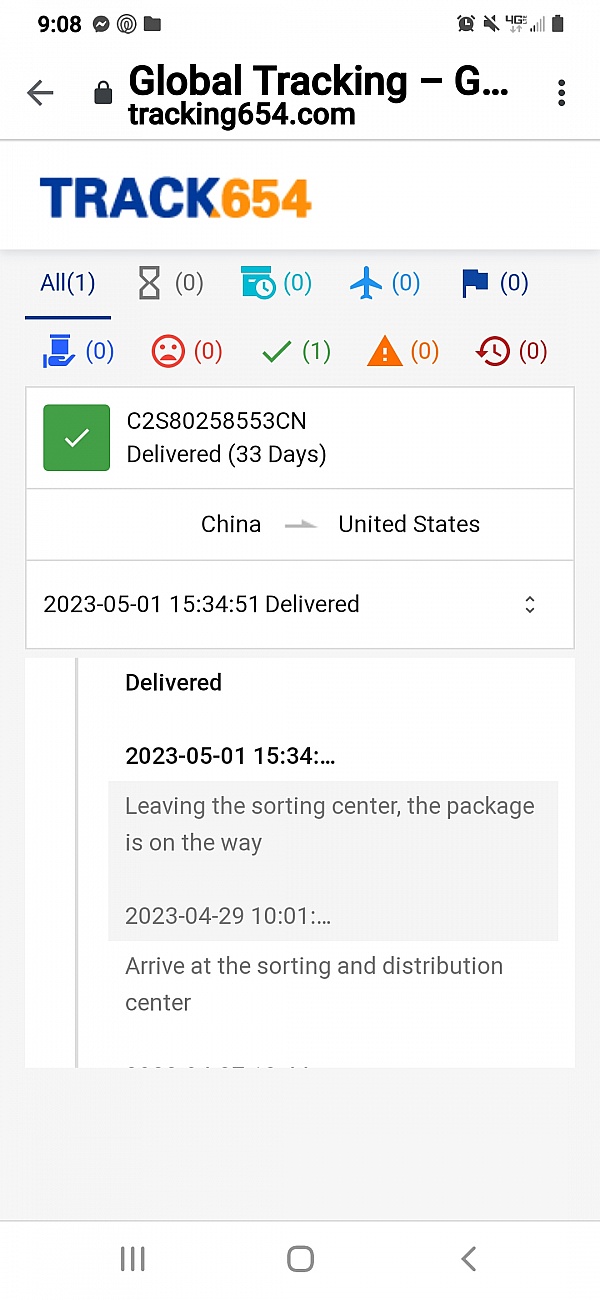Filter by airplane in-transit status

click(x=385, y=283)
